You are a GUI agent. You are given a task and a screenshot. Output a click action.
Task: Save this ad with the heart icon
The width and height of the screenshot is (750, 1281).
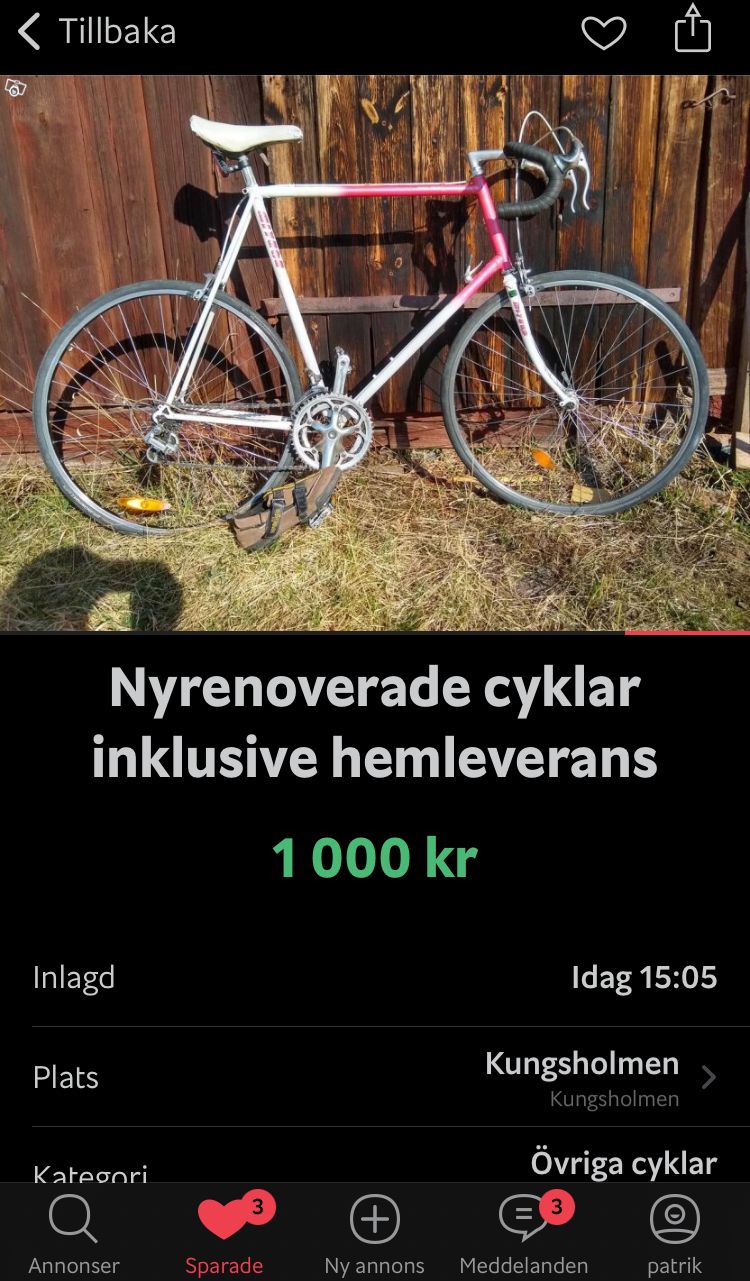pyautogui.click(x=604, y=33)
